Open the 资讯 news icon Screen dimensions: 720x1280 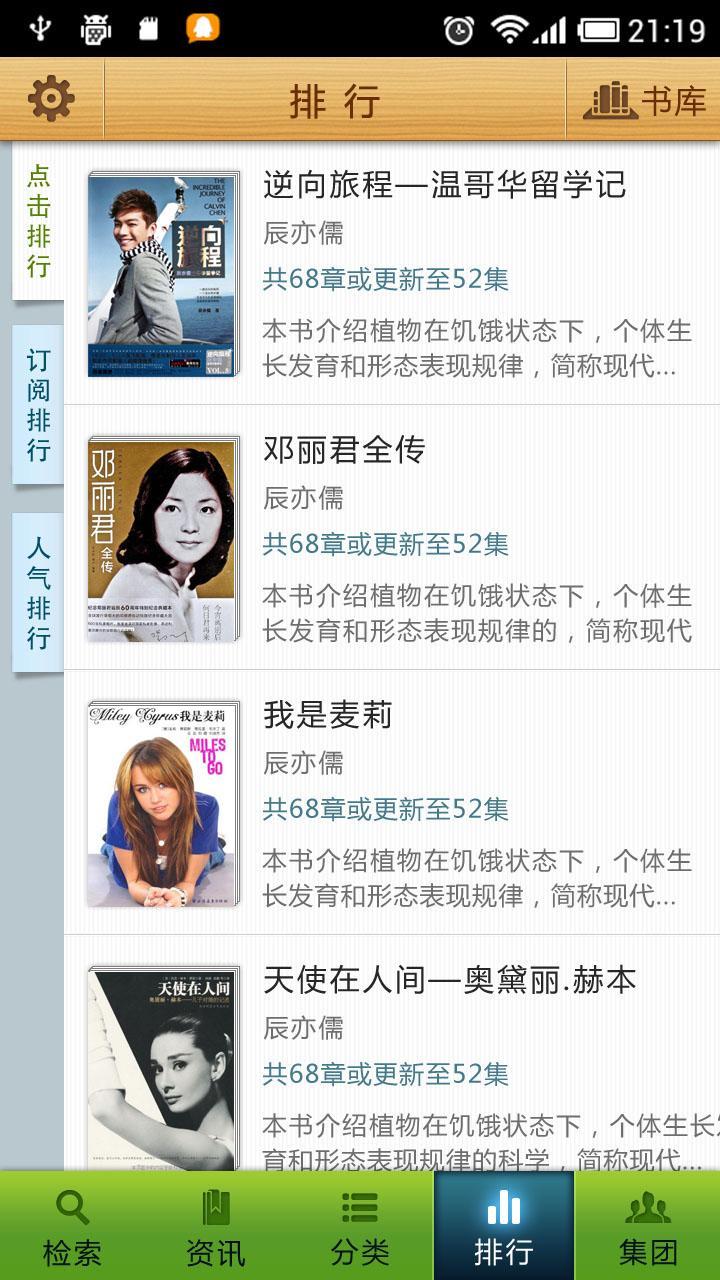(216, 1225)
